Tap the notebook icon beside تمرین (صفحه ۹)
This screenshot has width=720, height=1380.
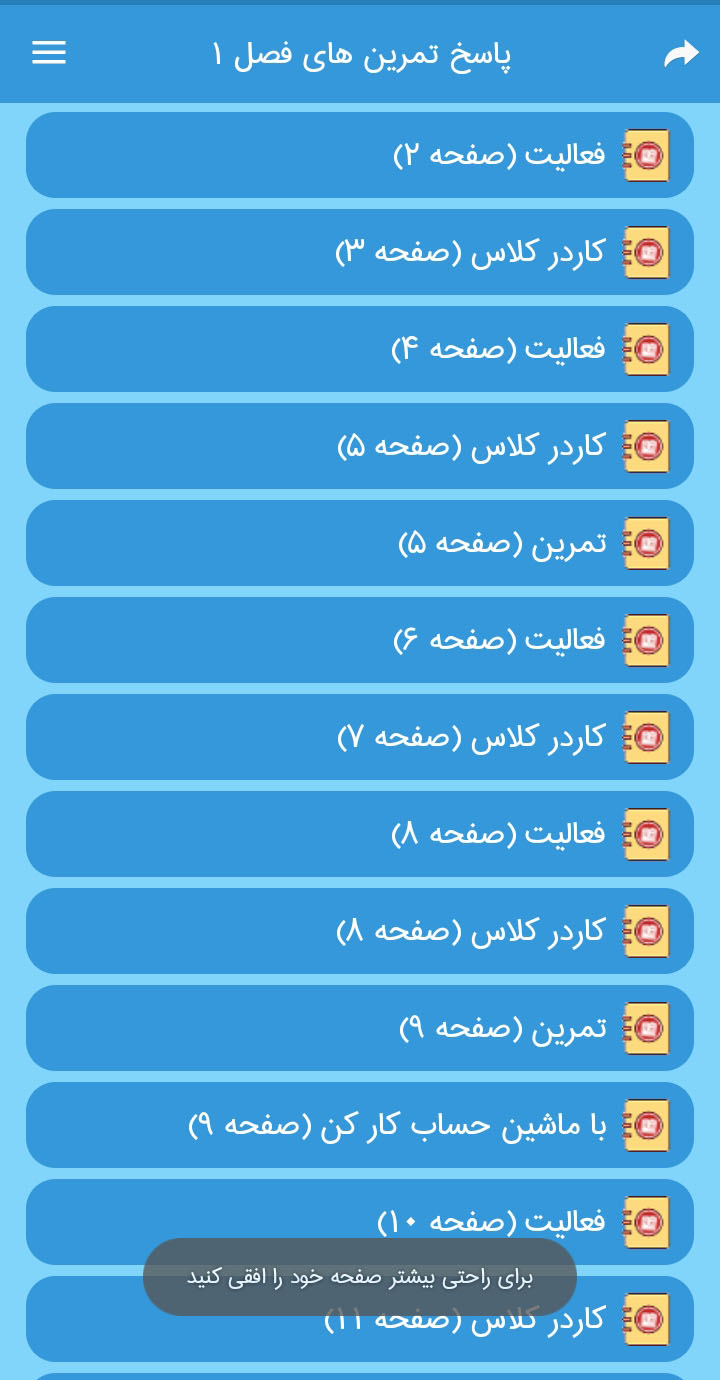[646, 1028]
